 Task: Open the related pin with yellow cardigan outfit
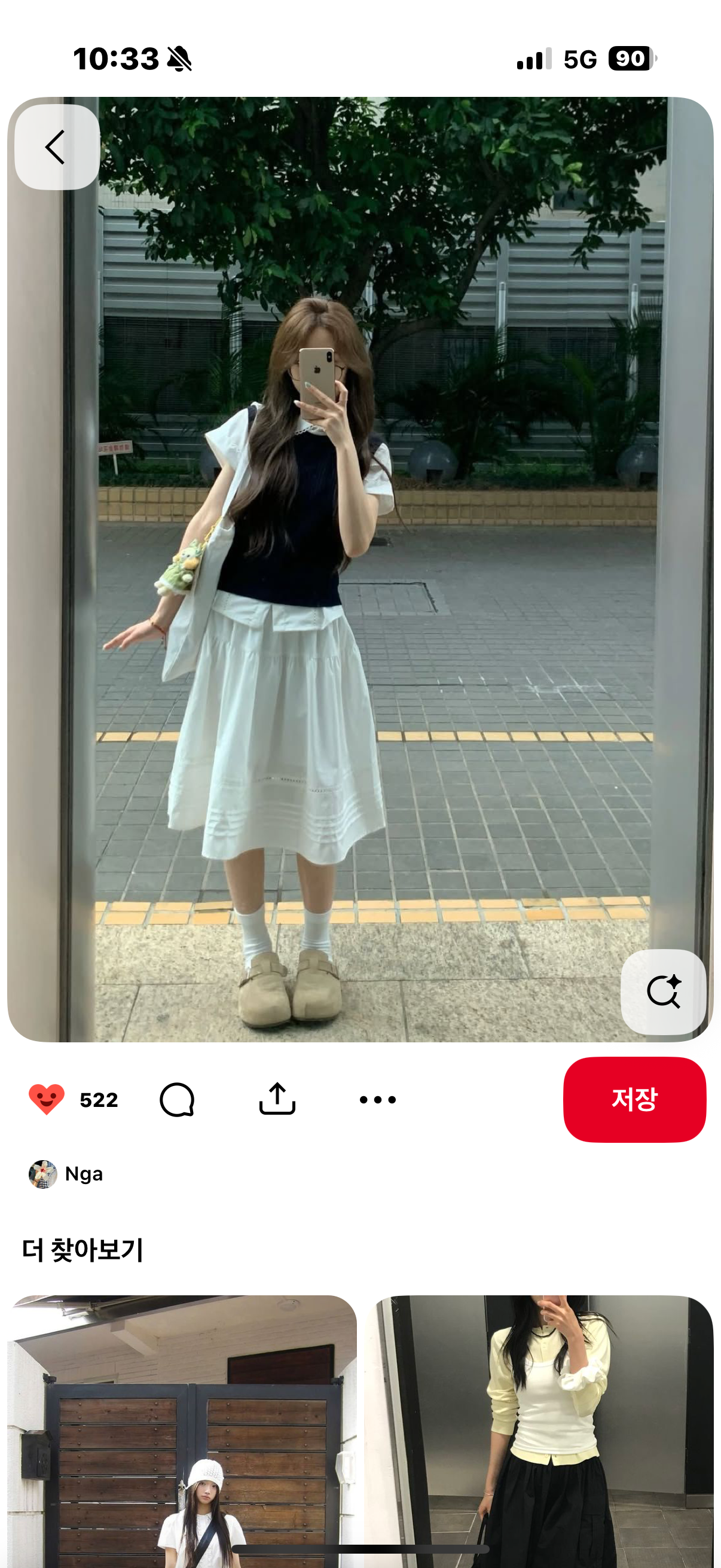(539, 1430)
